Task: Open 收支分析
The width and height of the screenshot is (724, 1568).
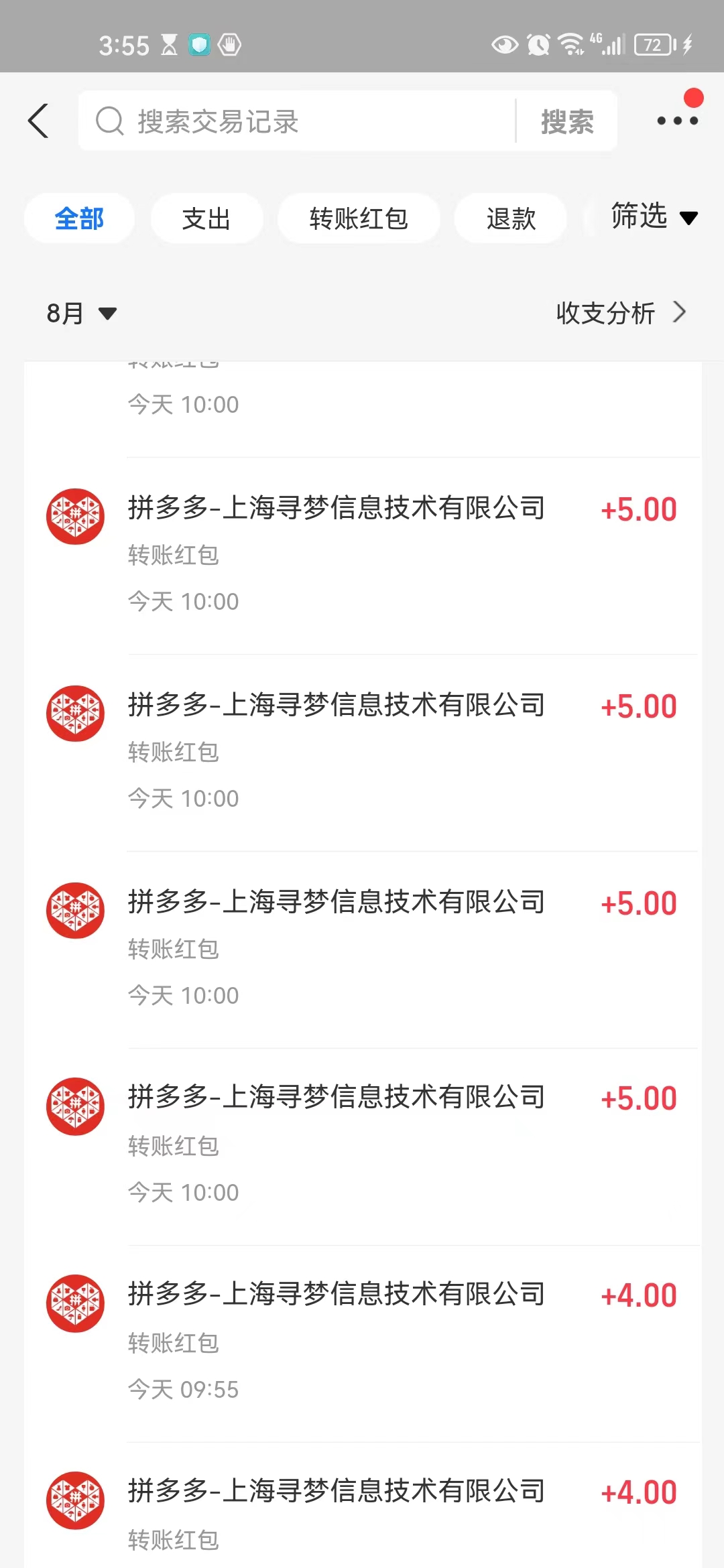Action: [621, 313]
